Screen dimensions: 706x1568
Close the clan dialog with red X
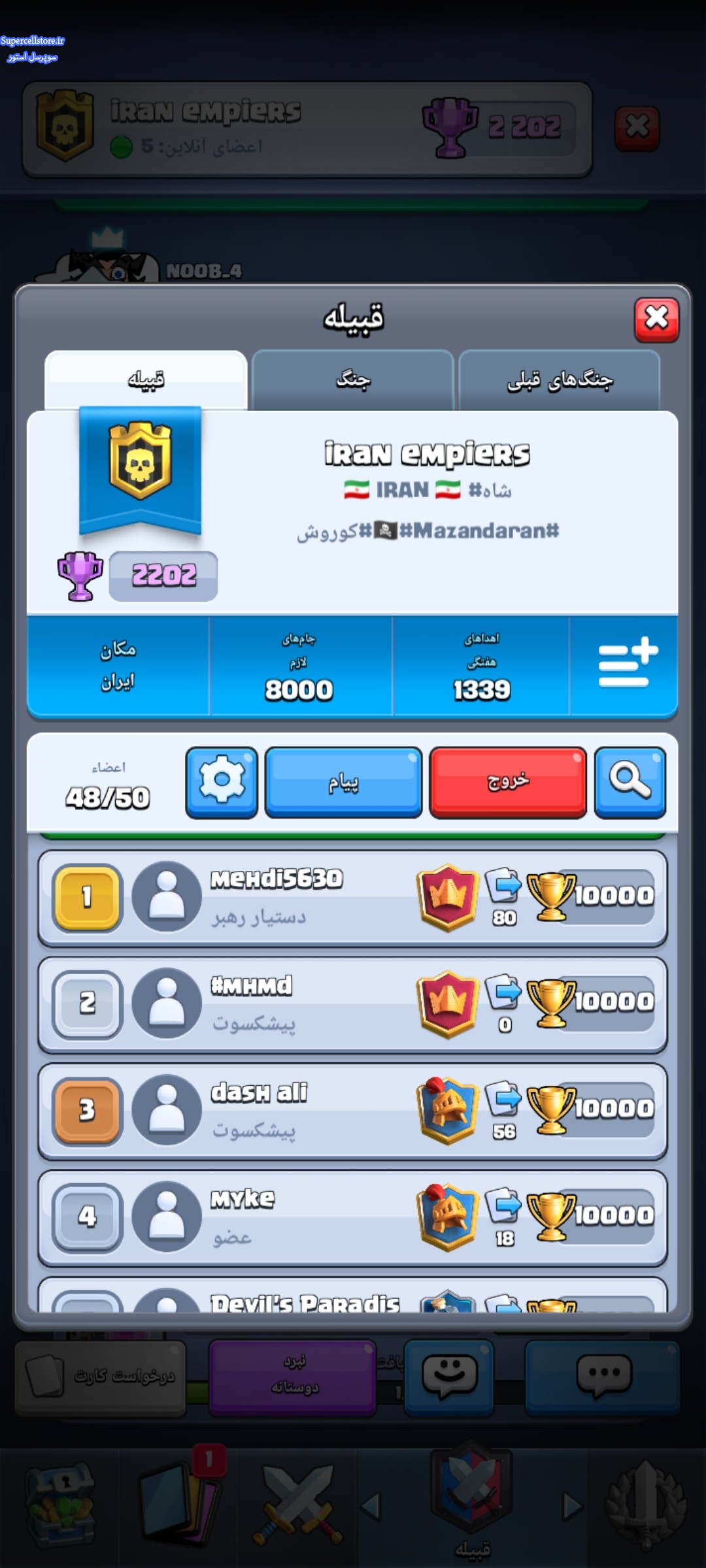pyautogui.click(x=656, y=319)
